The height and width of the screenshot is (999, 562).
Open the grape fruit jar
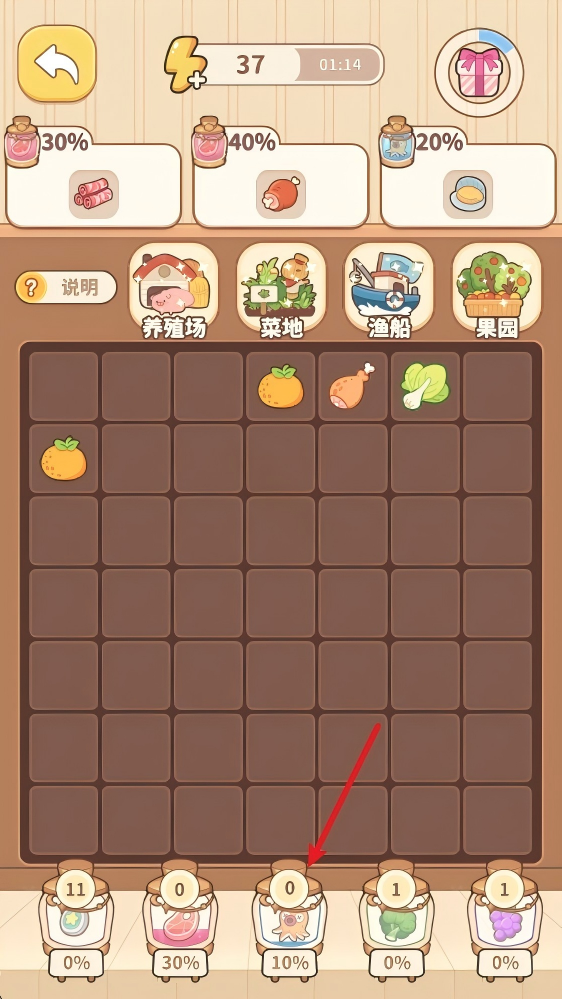505,919
